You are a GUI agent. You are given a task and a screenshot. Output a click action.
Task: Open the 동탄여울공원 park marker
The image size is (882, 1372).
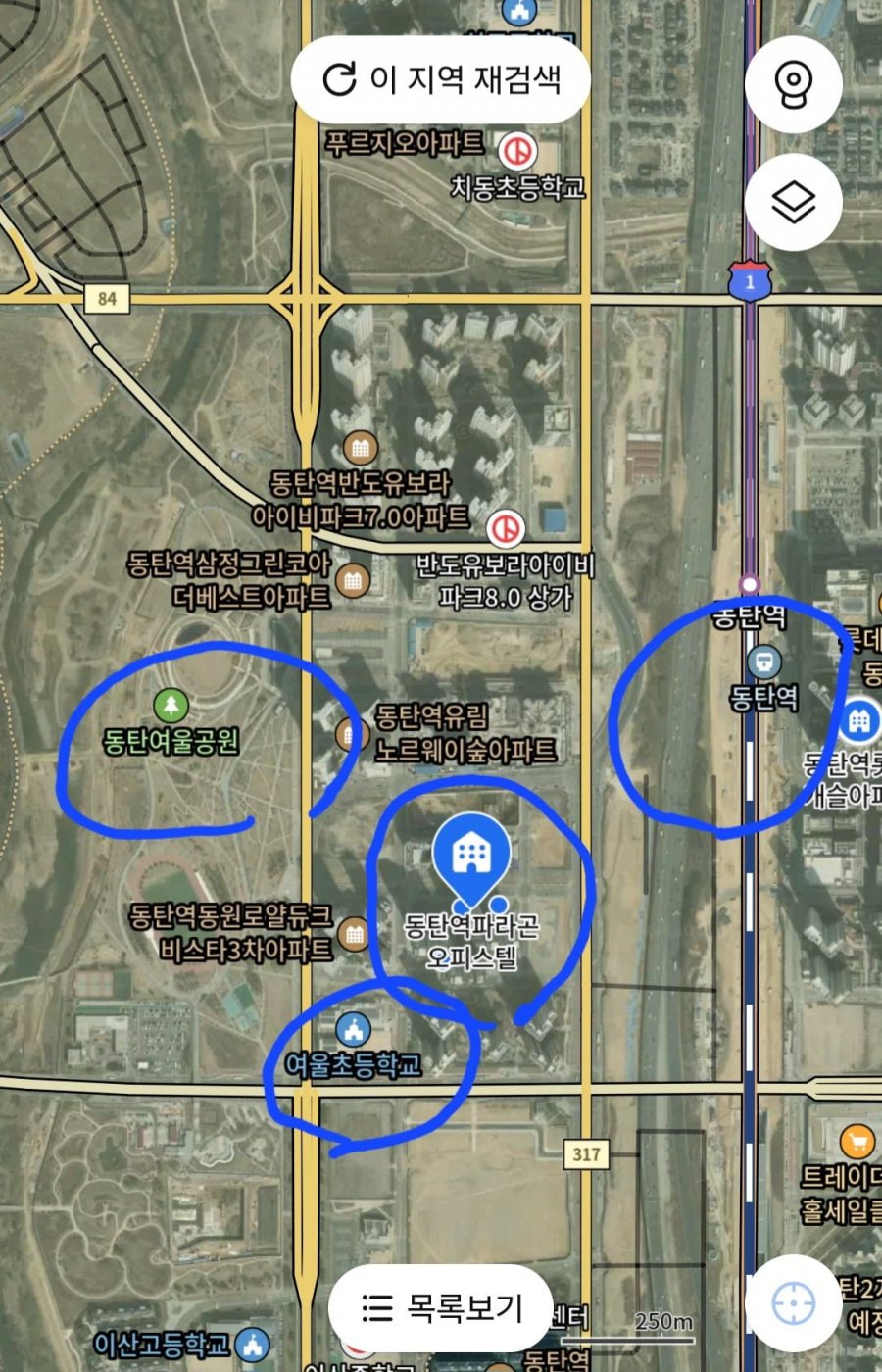coord(171,705)
